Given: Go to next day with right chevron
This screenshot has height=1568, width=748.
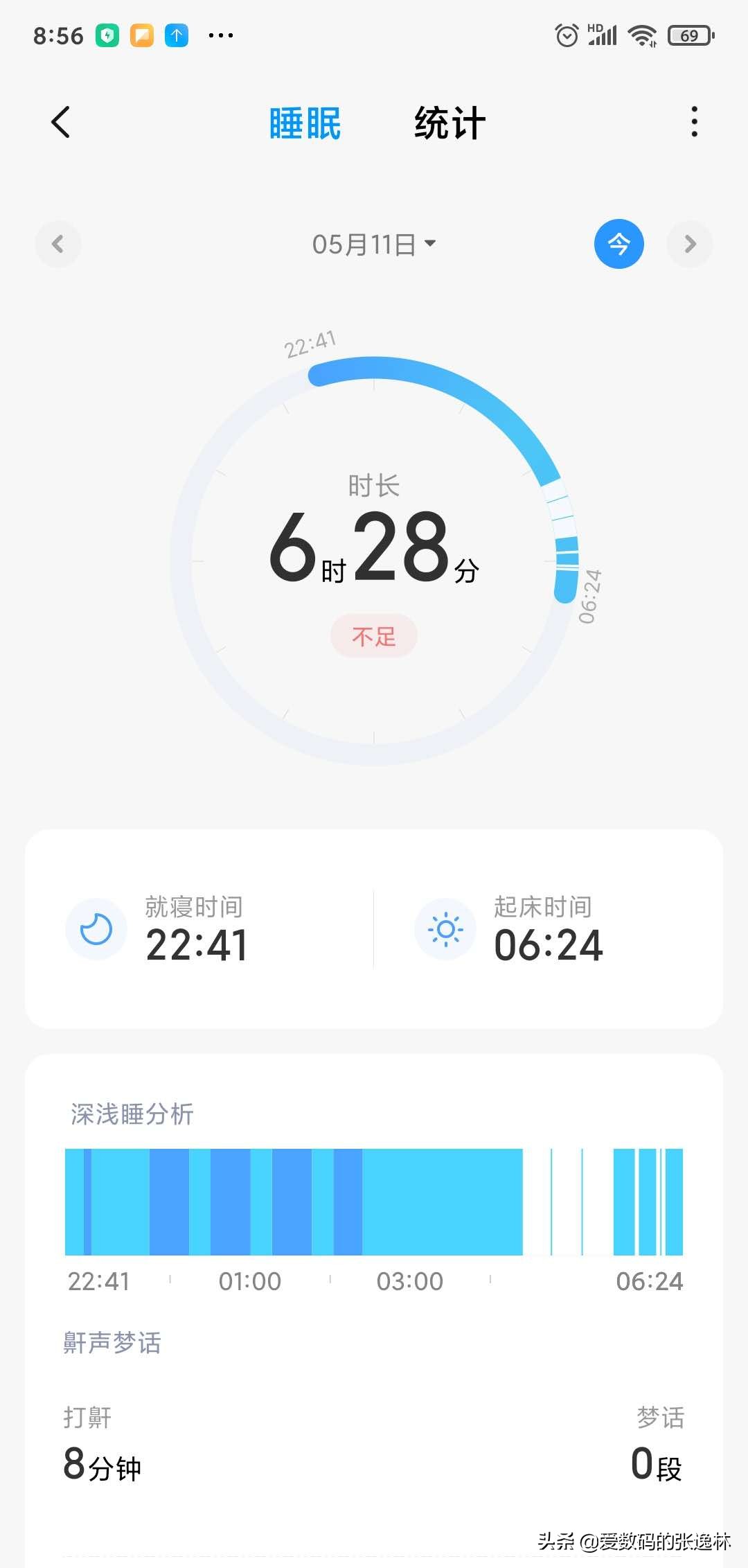Looking at the screenshot, I should 690,244.
